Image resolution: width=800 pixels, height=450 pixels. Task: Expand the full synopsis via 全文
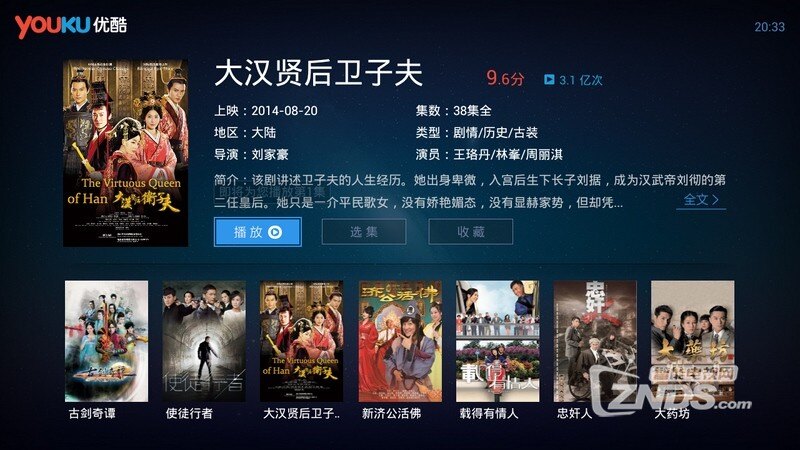703,200
